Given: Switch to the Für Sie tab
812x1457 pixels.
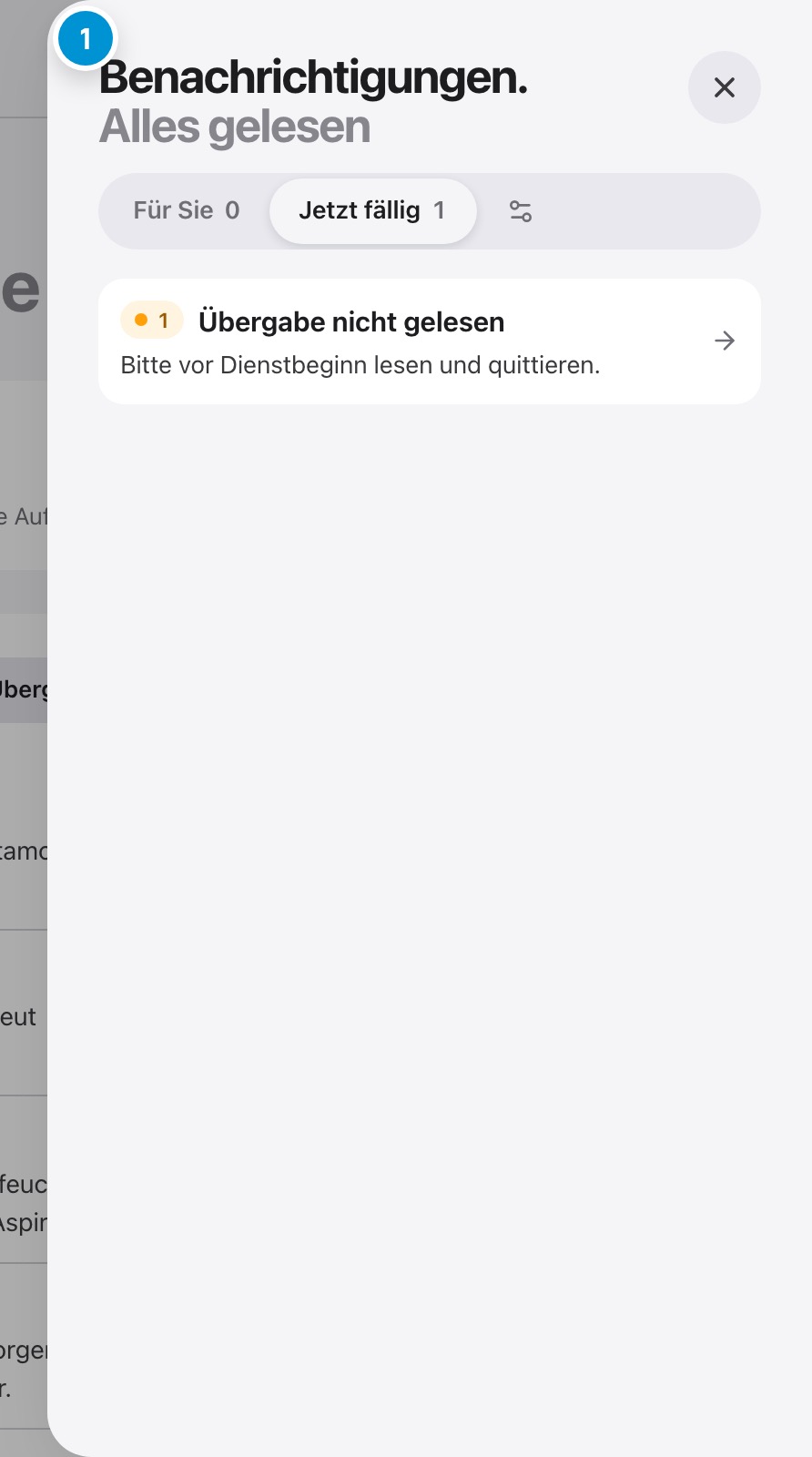Looking at the screenshot, I should point(187,210).
